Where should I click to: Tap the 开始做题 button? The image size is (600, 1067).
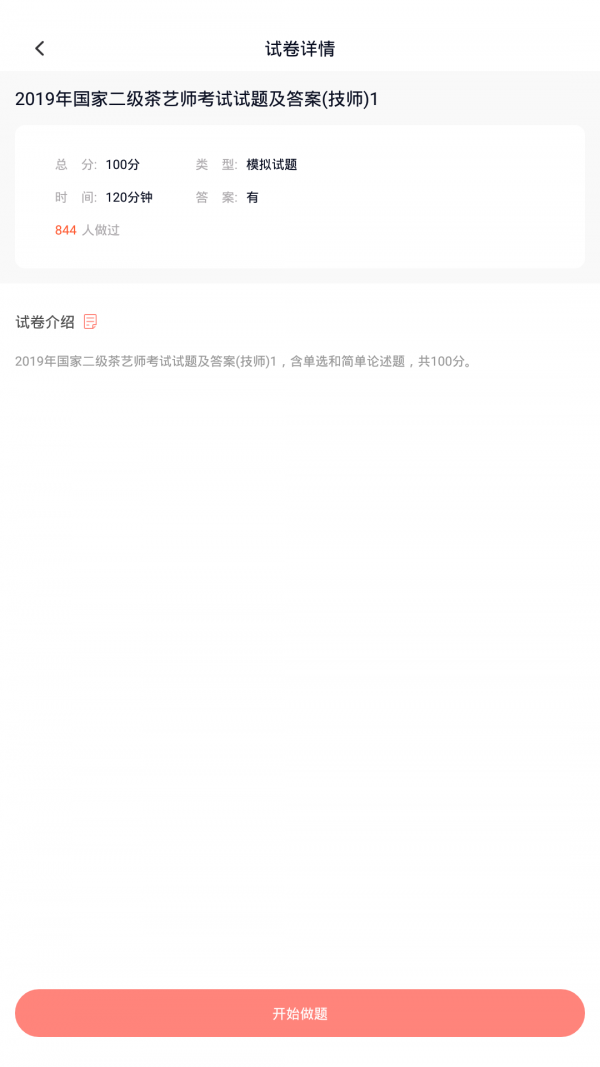point(300,1013)
